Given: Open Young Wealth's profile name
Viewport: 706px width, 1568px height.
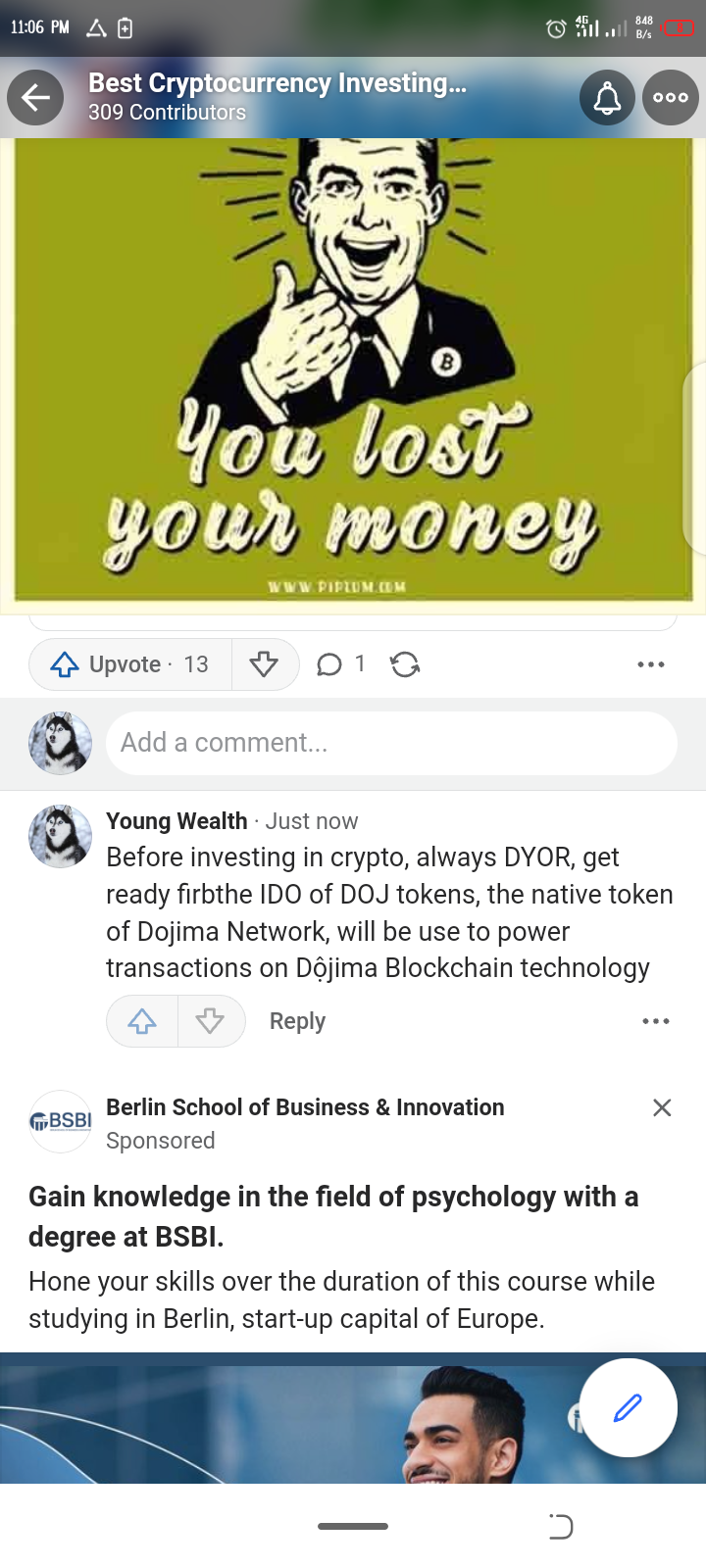Looking at the screenshot, I should click(x=176, y=821).
